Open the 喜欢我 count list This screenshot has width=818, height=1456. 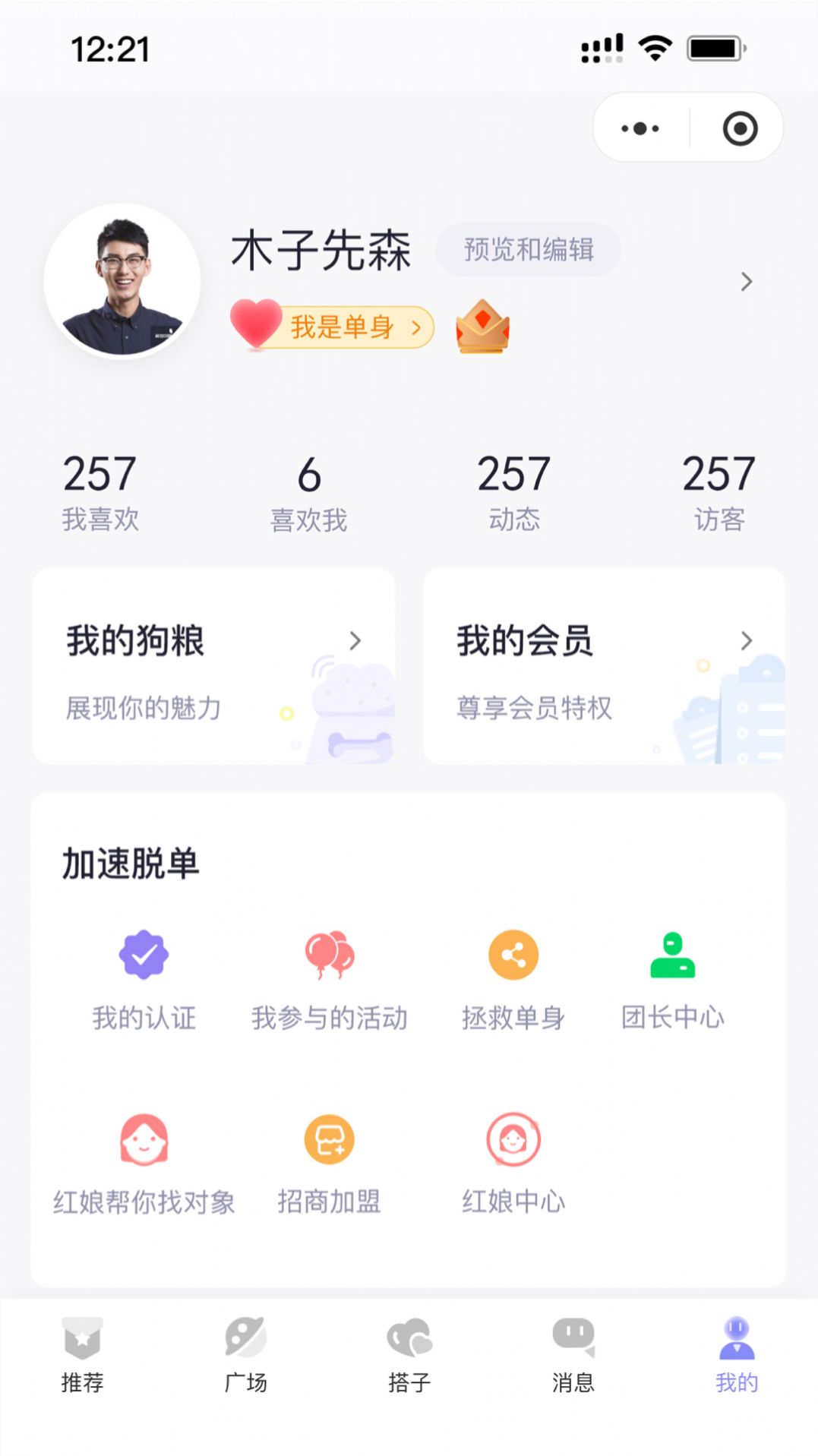(308, 492)
